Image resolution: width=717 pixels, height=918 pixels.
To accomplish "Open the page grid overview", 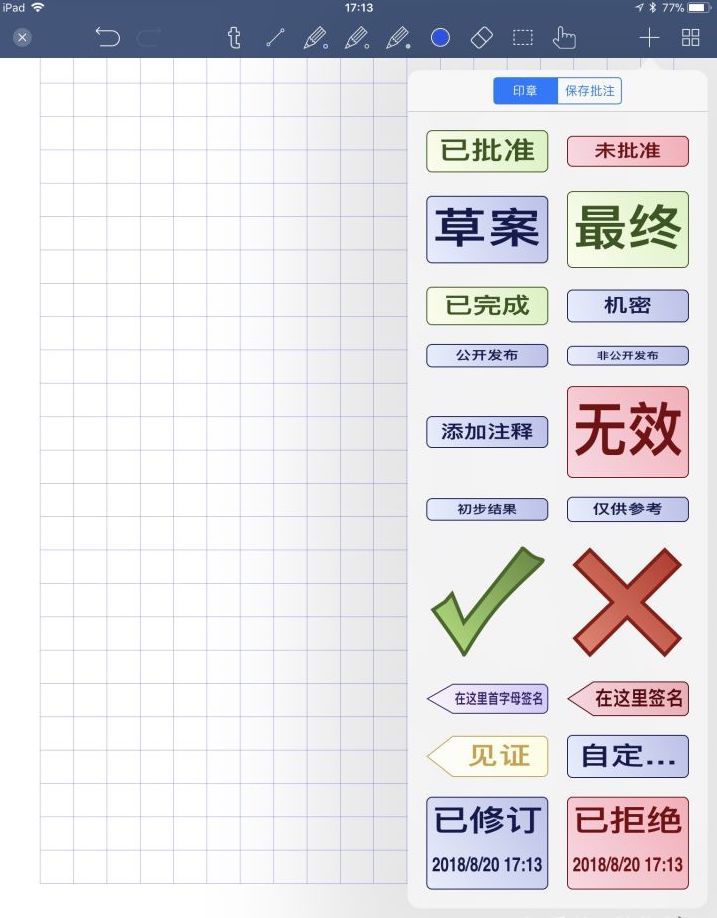I will [691, 37].
